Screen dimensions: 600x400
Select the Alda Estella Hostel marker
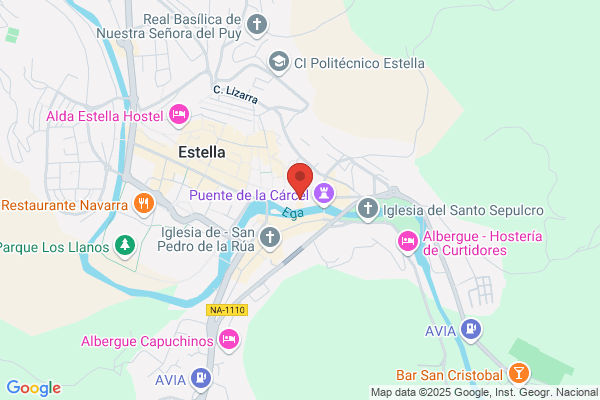pos(179,114)
